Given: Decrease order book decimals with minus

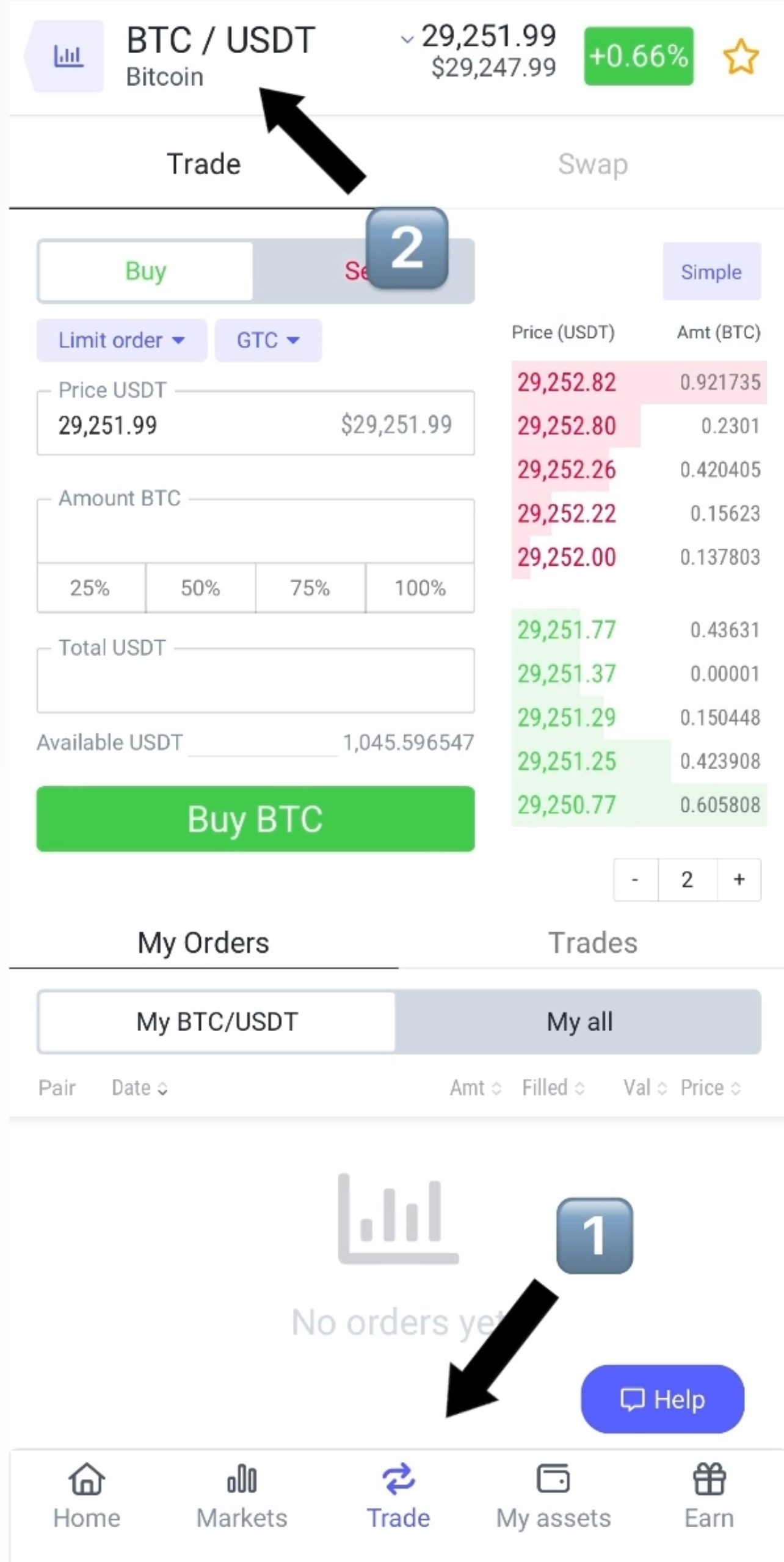Looking at the screenshot, I should 635,880.
